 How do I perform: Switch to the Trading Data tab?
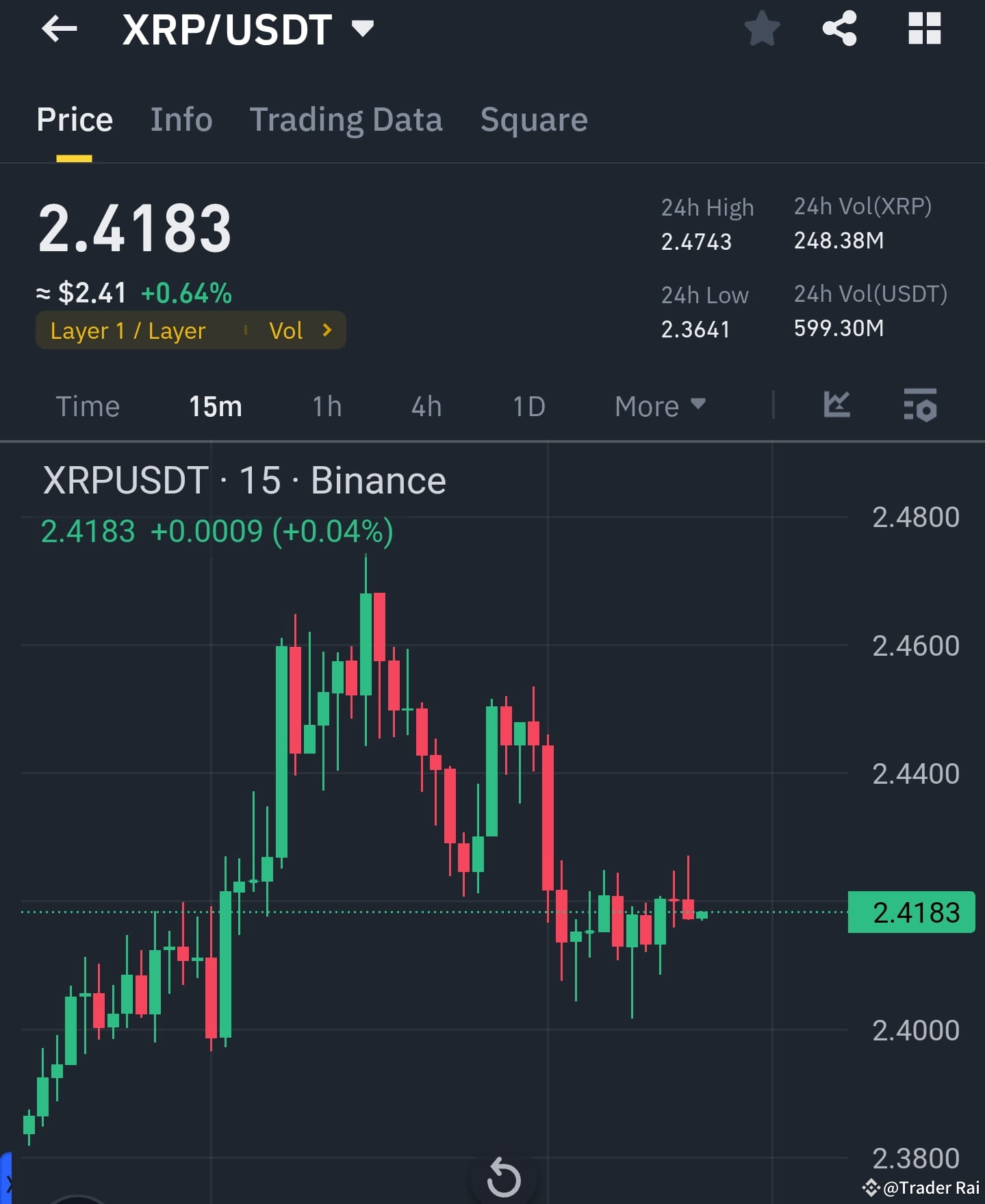(x=346, y=119)
